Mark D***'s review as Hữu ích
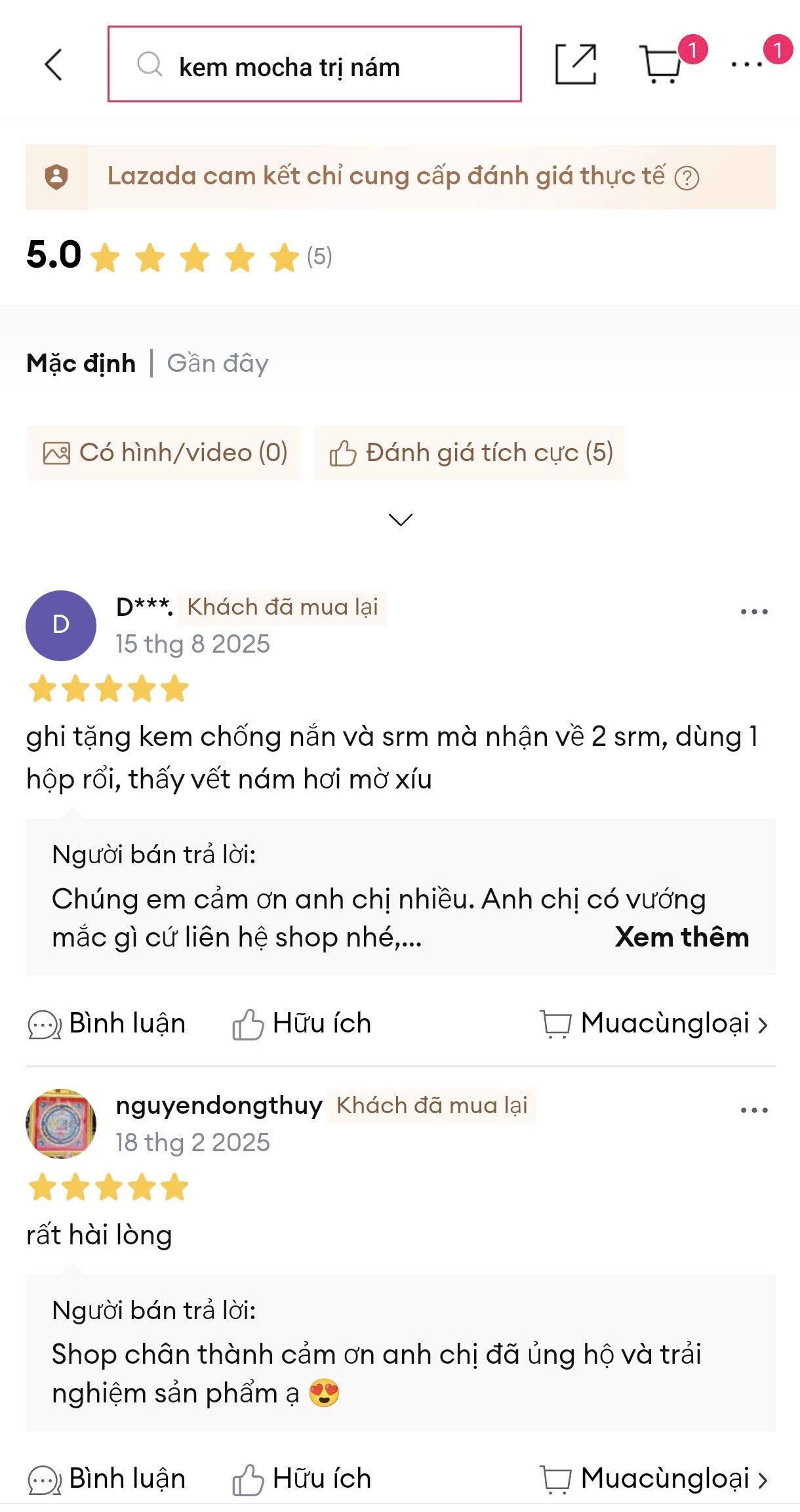This screenshot has height=1512, width=800. (x=302, y=1023)
